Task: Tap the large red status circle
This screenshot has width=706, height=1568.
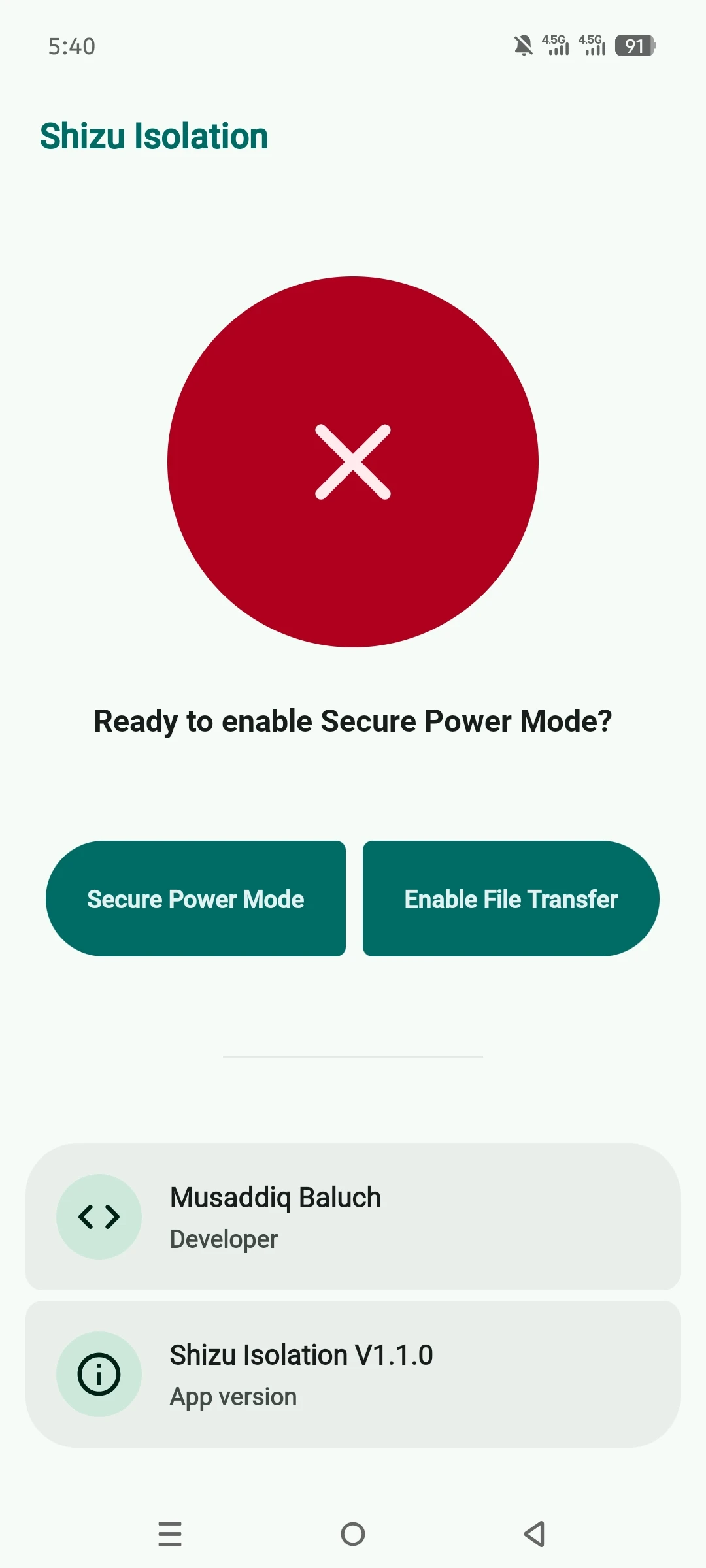Action: (x=353, y=462)
